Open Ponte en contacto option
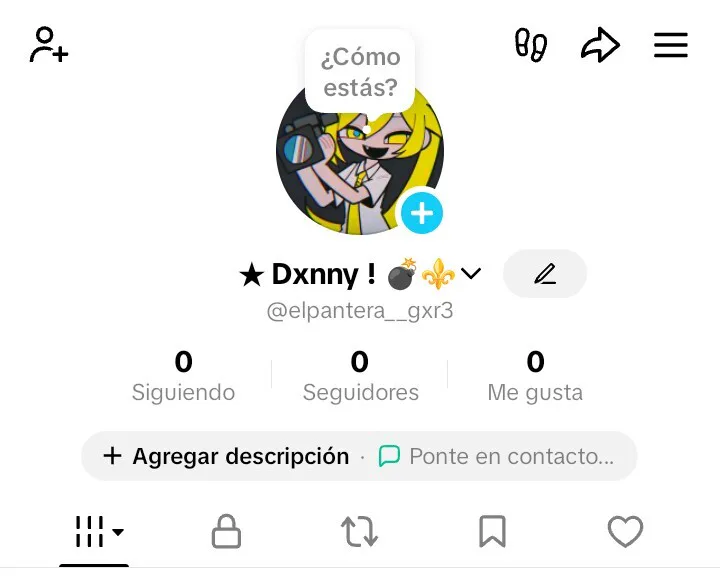The height and width of the screenshot is (588, 720). coord(497,456)
